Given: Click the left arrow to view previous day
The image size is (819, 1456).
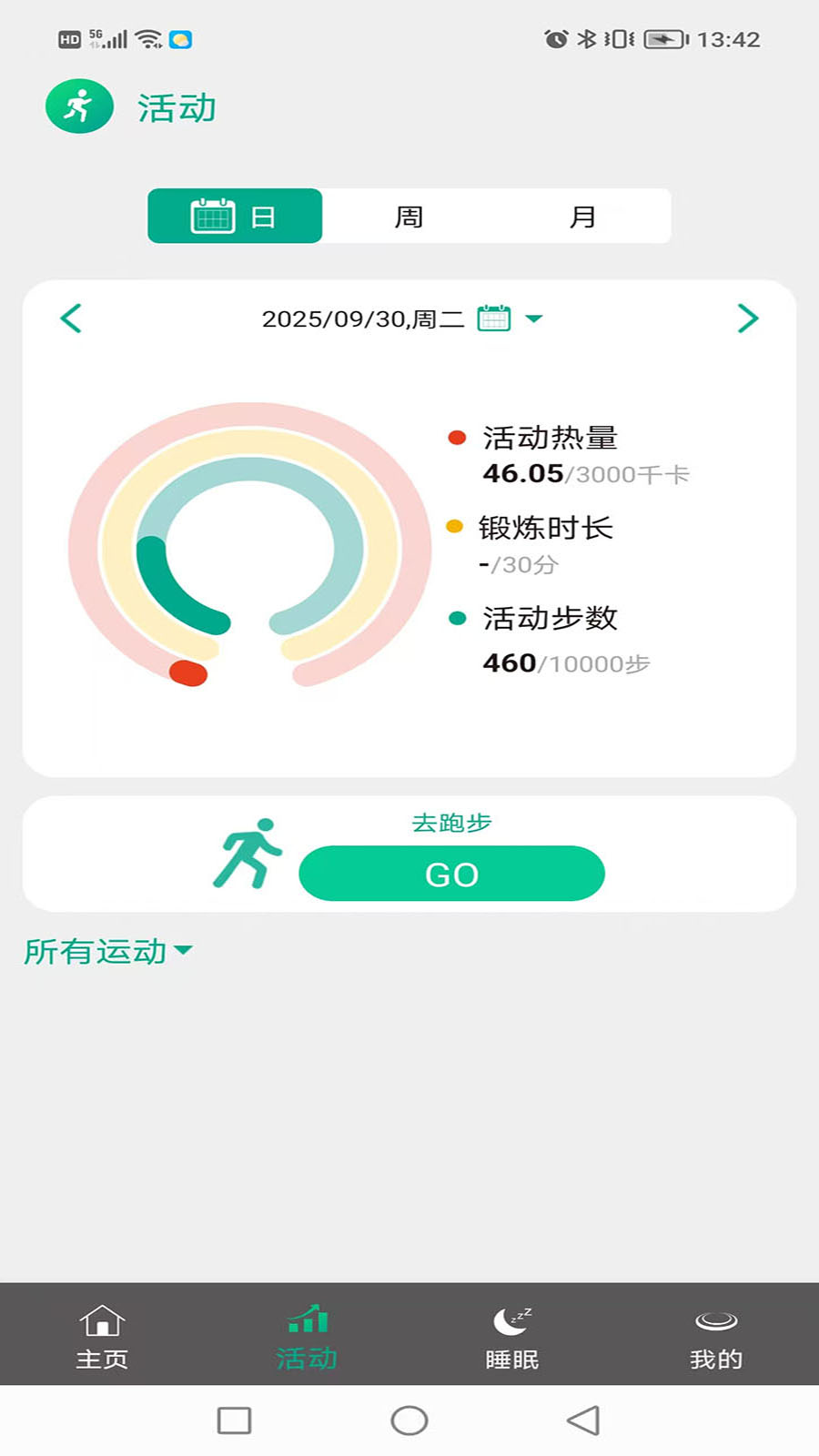Looking at the screenshot, I should click(x=70, y=318).
